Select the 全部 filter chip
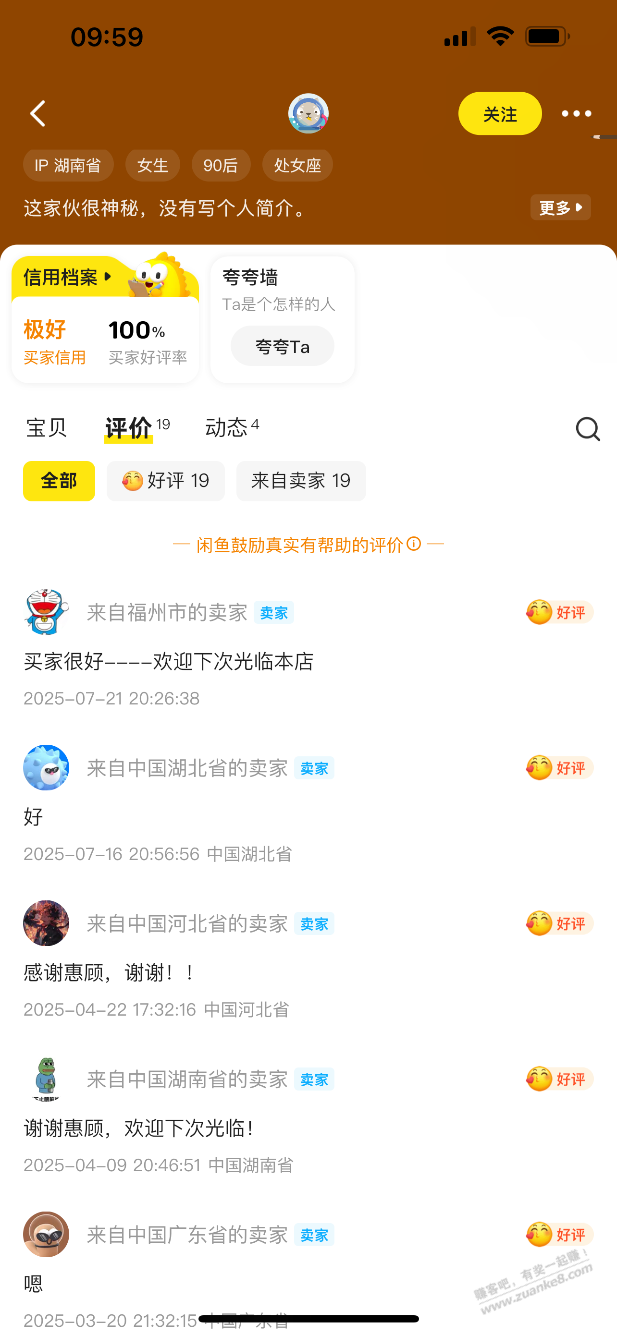Screen dimensions: 617x1334 tap(59, 481)
